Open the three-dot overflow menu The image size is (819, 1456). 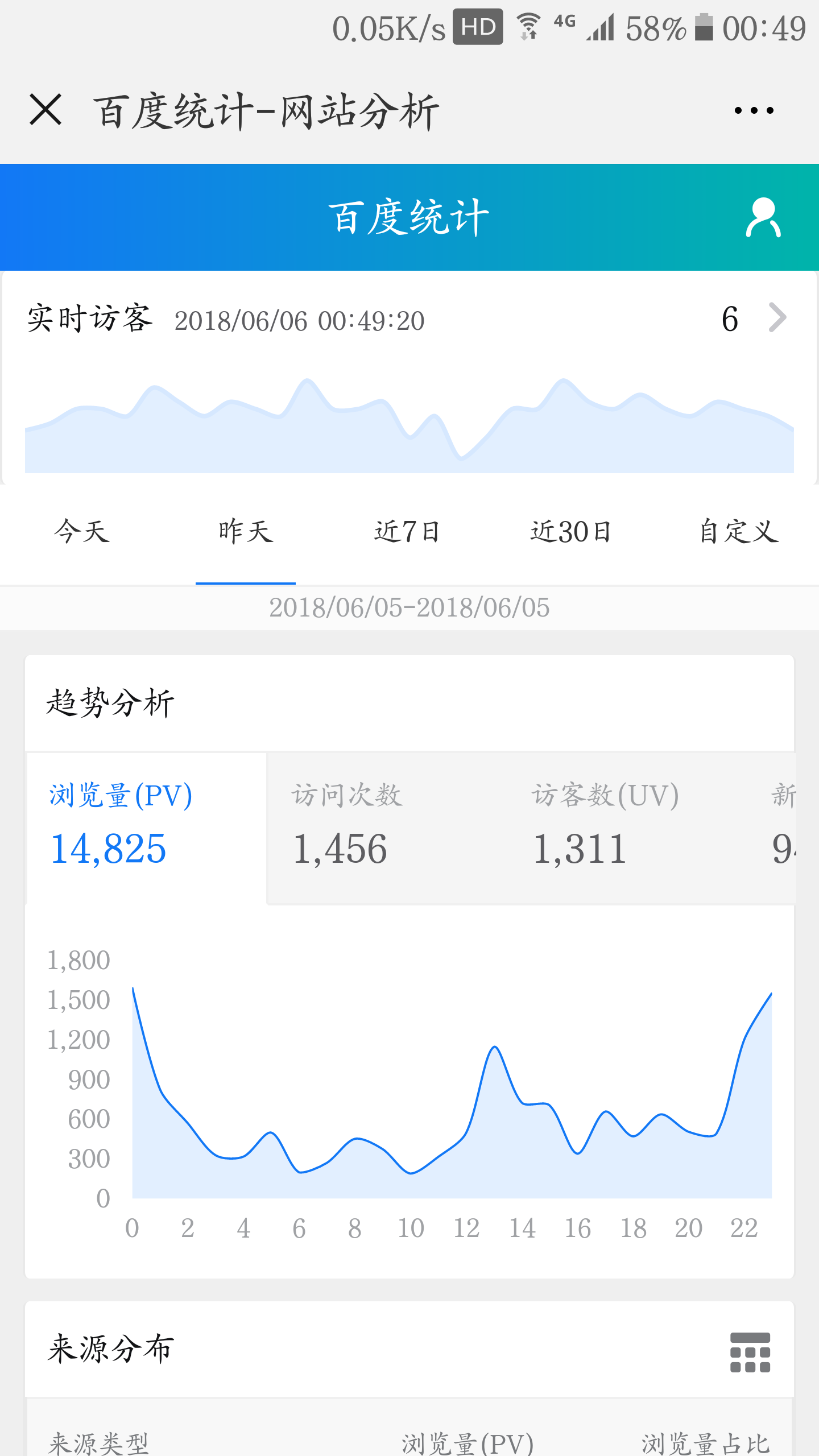tap(754, 110)
